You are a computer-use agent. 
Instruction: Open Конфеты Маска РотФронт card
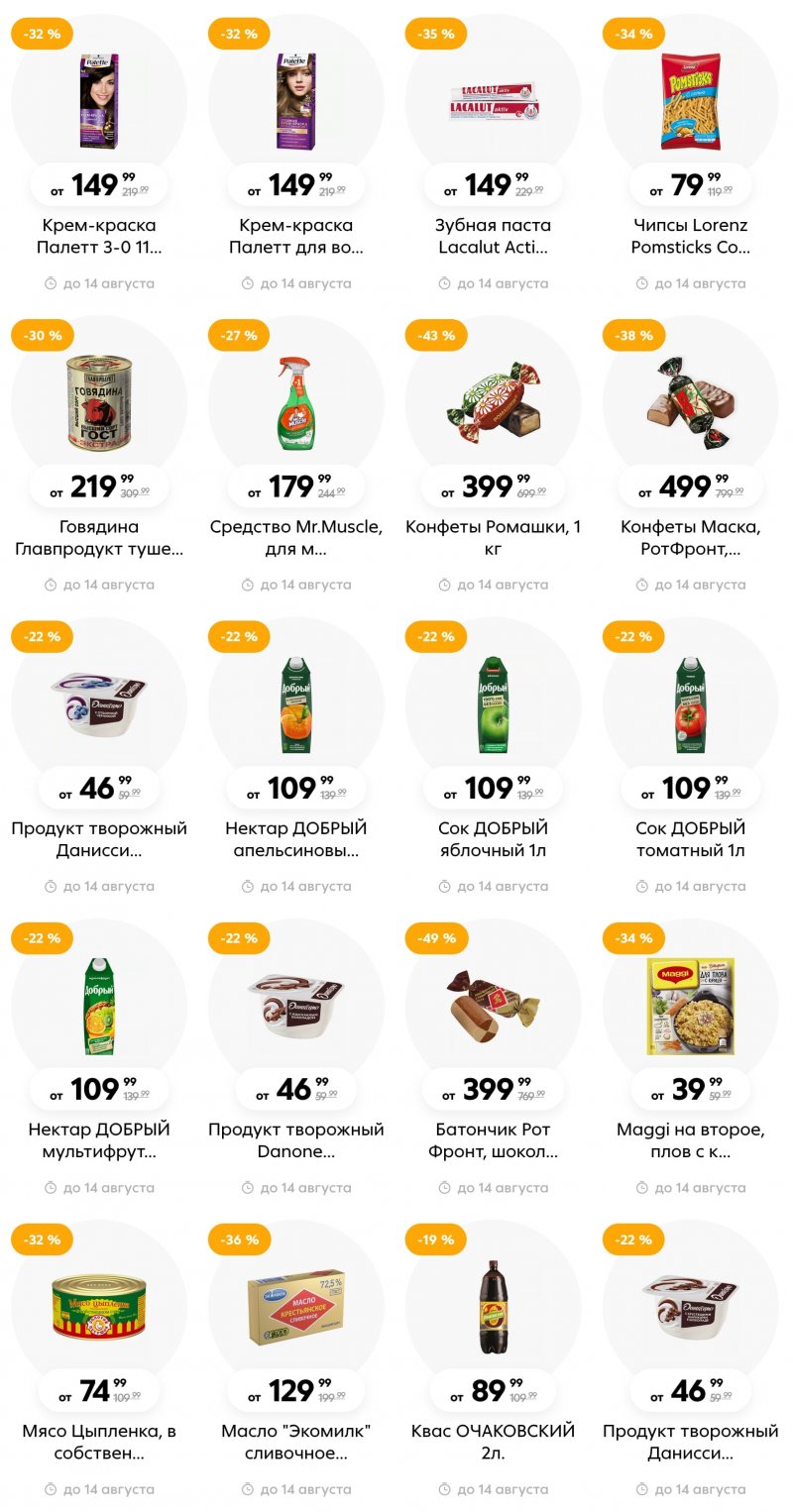point(691,537)
